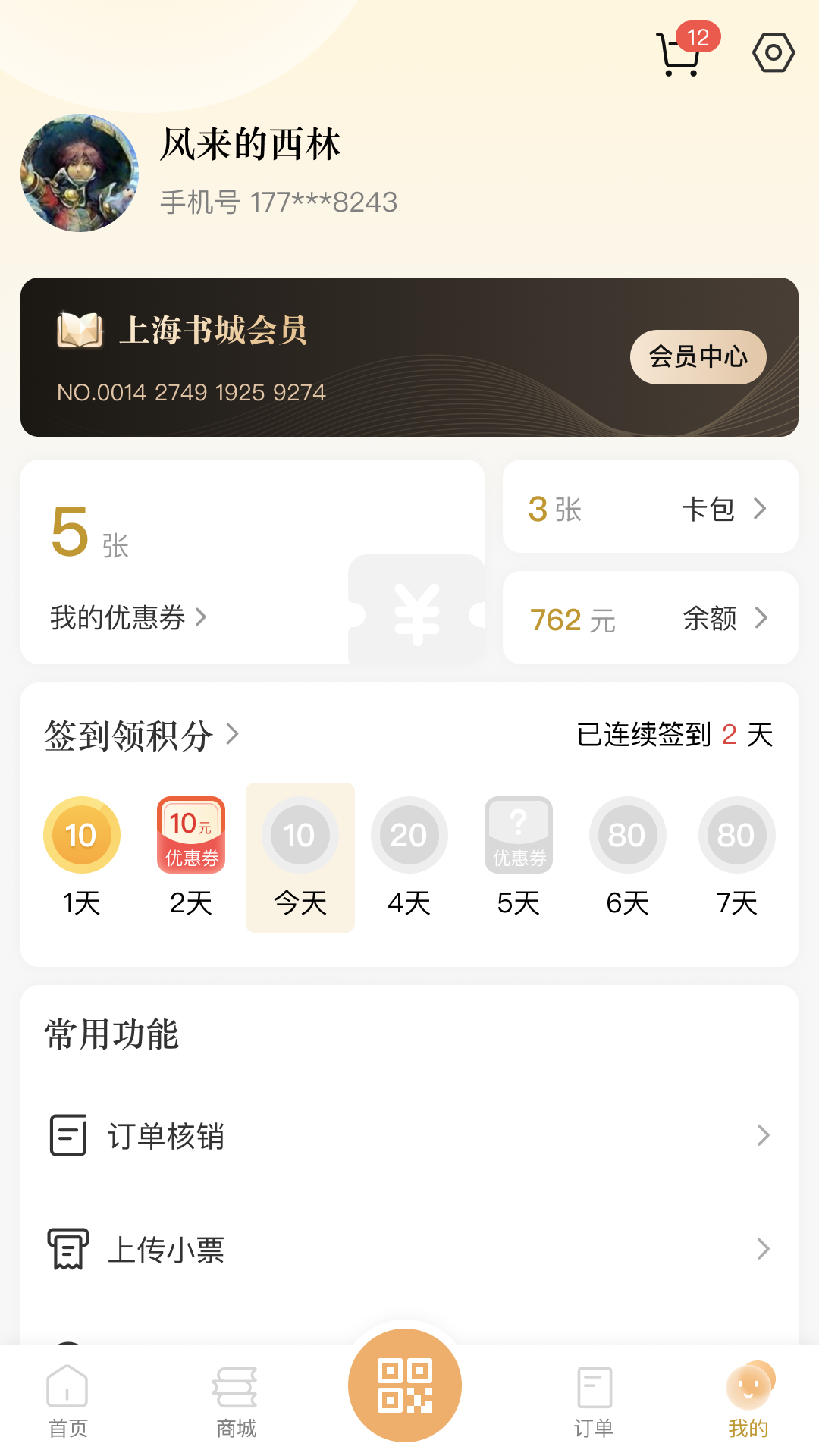
Task: Open the 会员中心 member center
Action: 698,356
